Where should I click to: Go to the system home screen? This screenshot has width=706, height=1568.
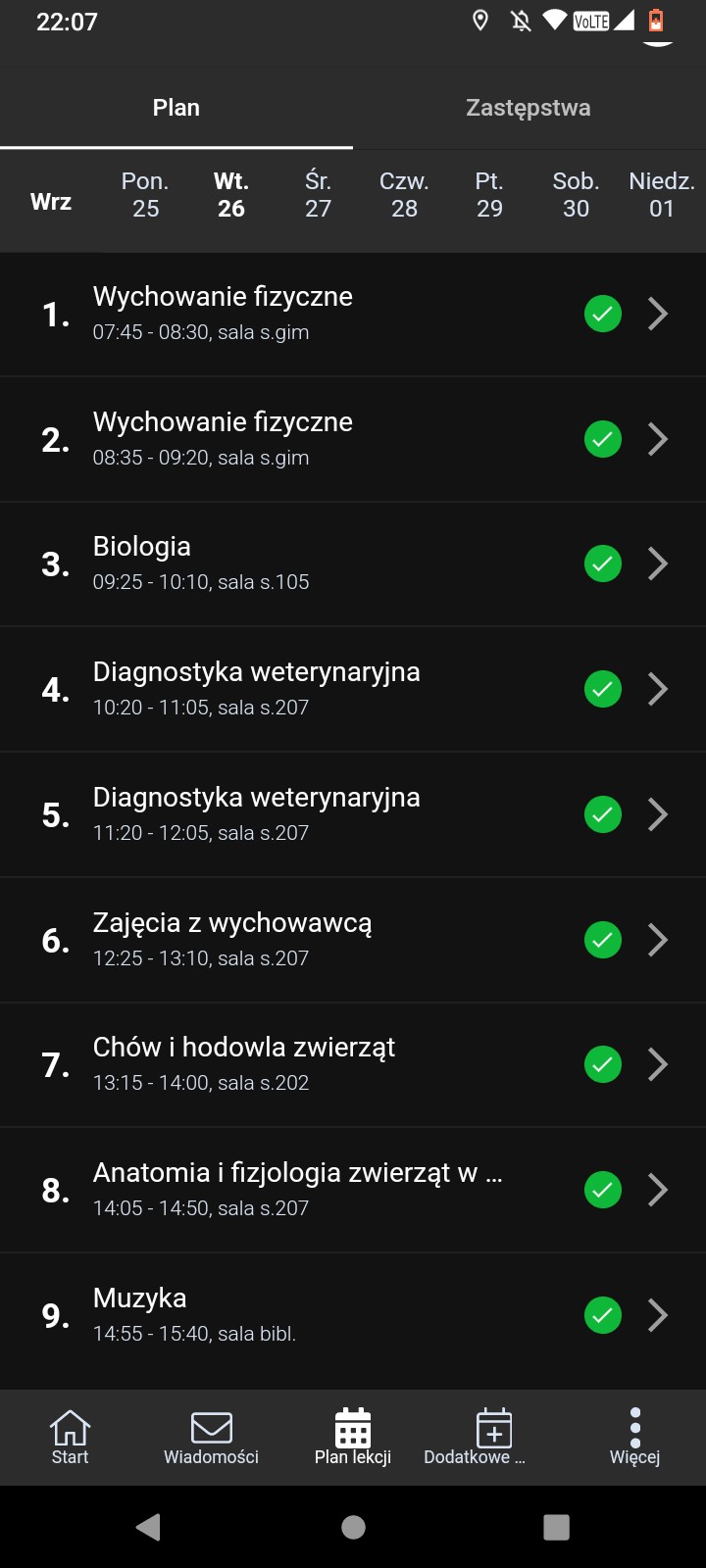point(353,1527)
